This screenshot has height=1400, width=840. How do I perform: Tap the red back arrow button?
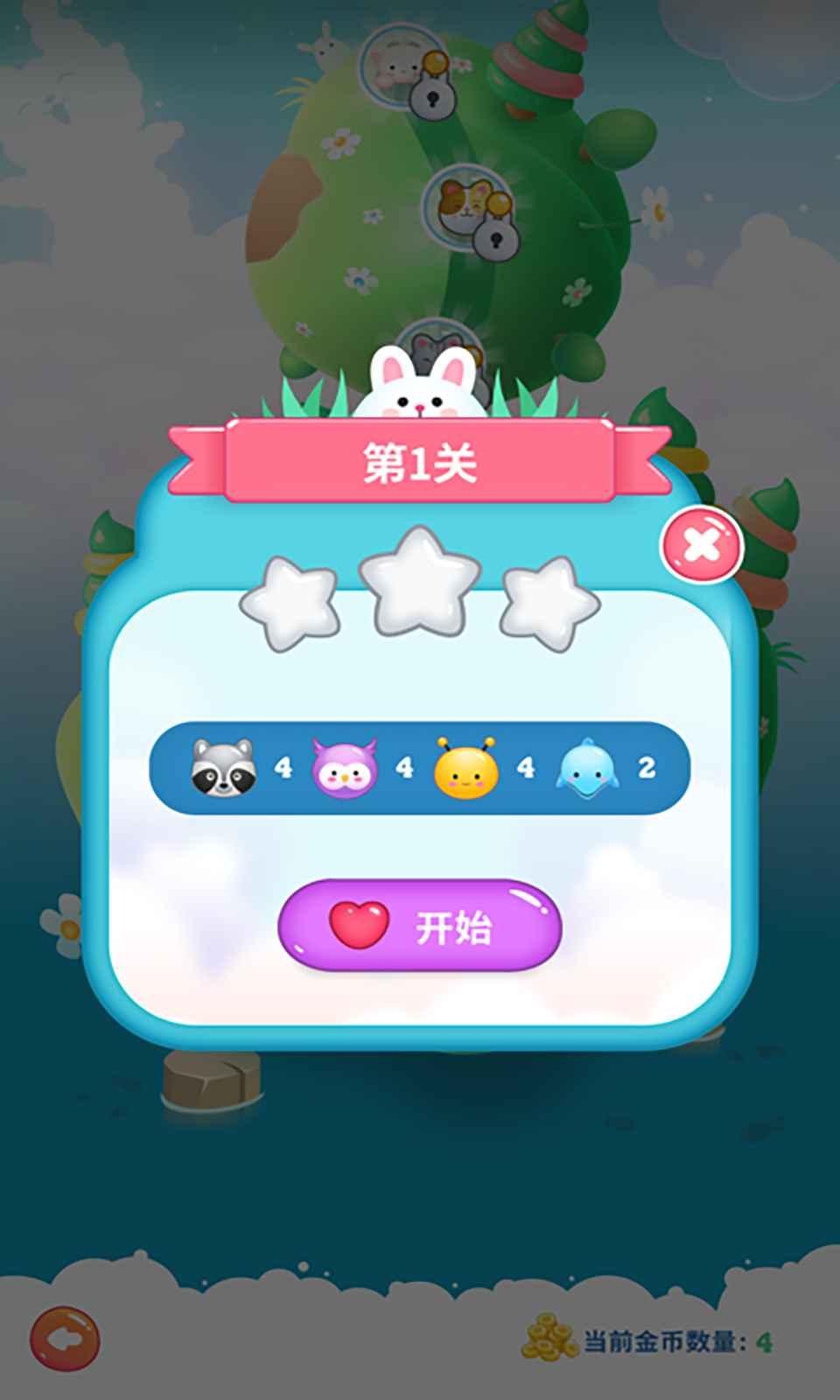click(x=65, y=1340)
